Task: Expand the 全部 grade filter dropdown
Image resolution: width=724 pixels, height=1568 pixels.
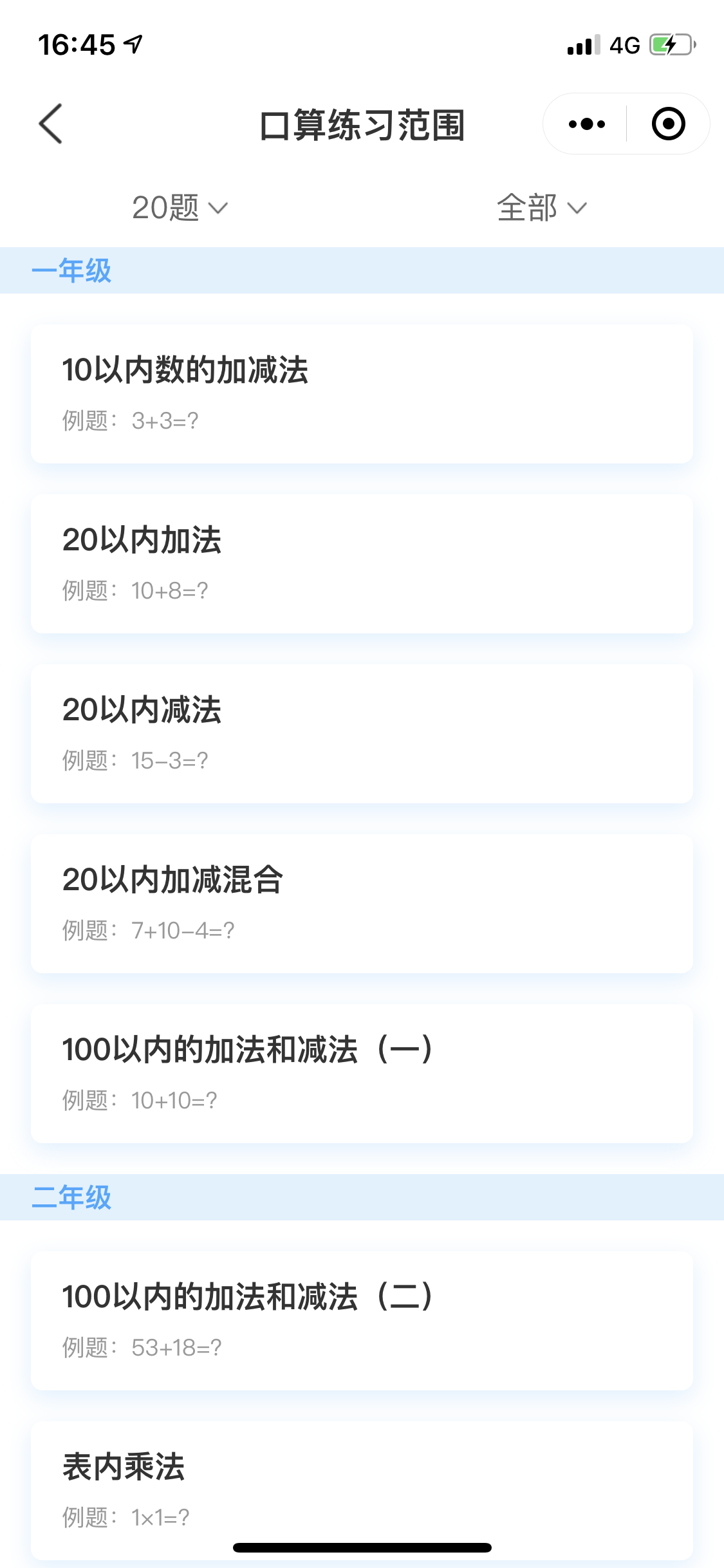Action: 541,207
